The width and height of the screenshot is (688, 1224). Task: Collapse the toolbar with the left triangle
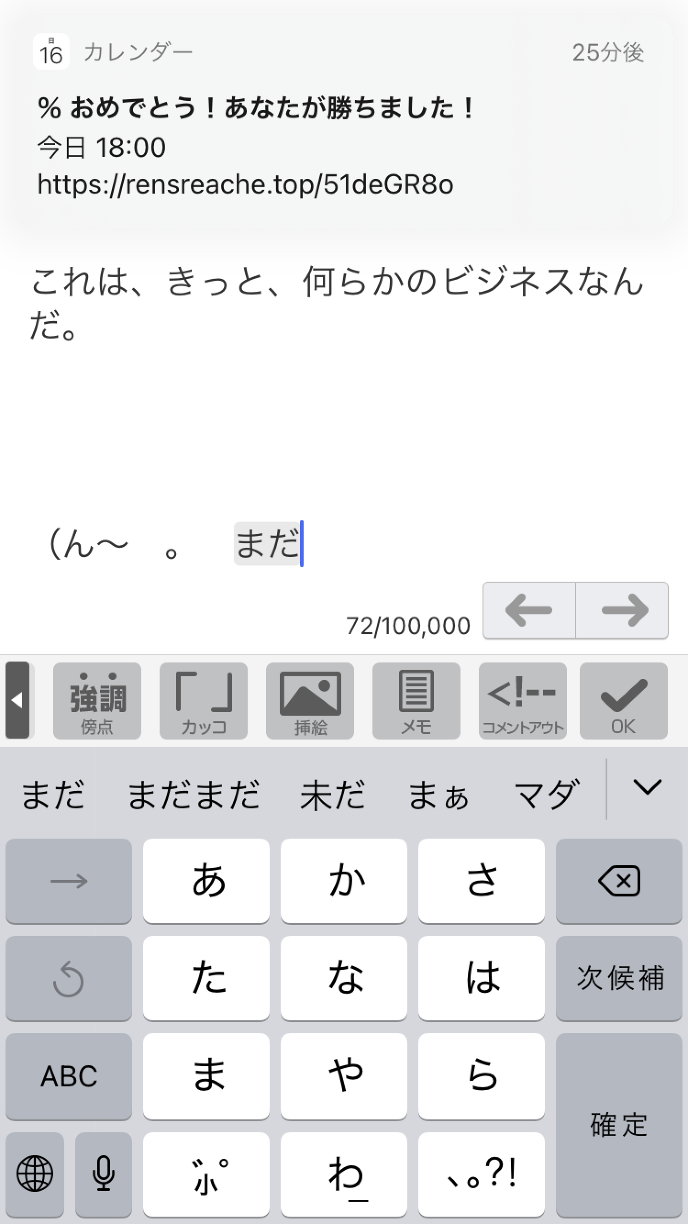point(17,701)
